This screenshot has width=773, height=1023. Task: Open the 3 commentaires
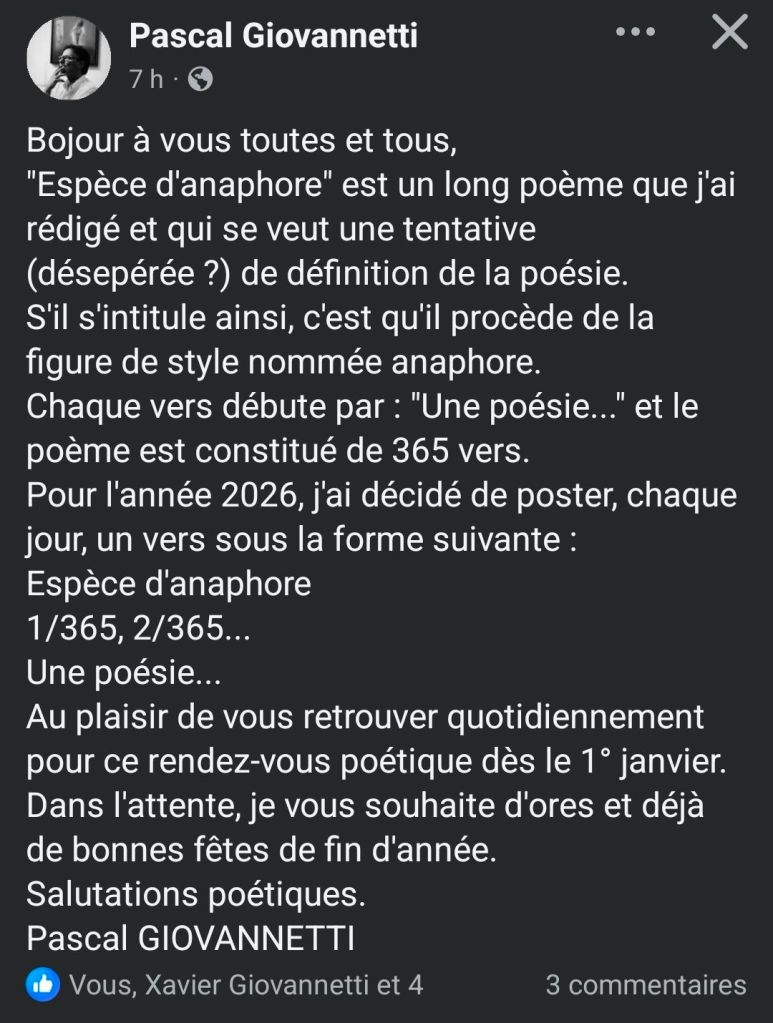point(645,985)
